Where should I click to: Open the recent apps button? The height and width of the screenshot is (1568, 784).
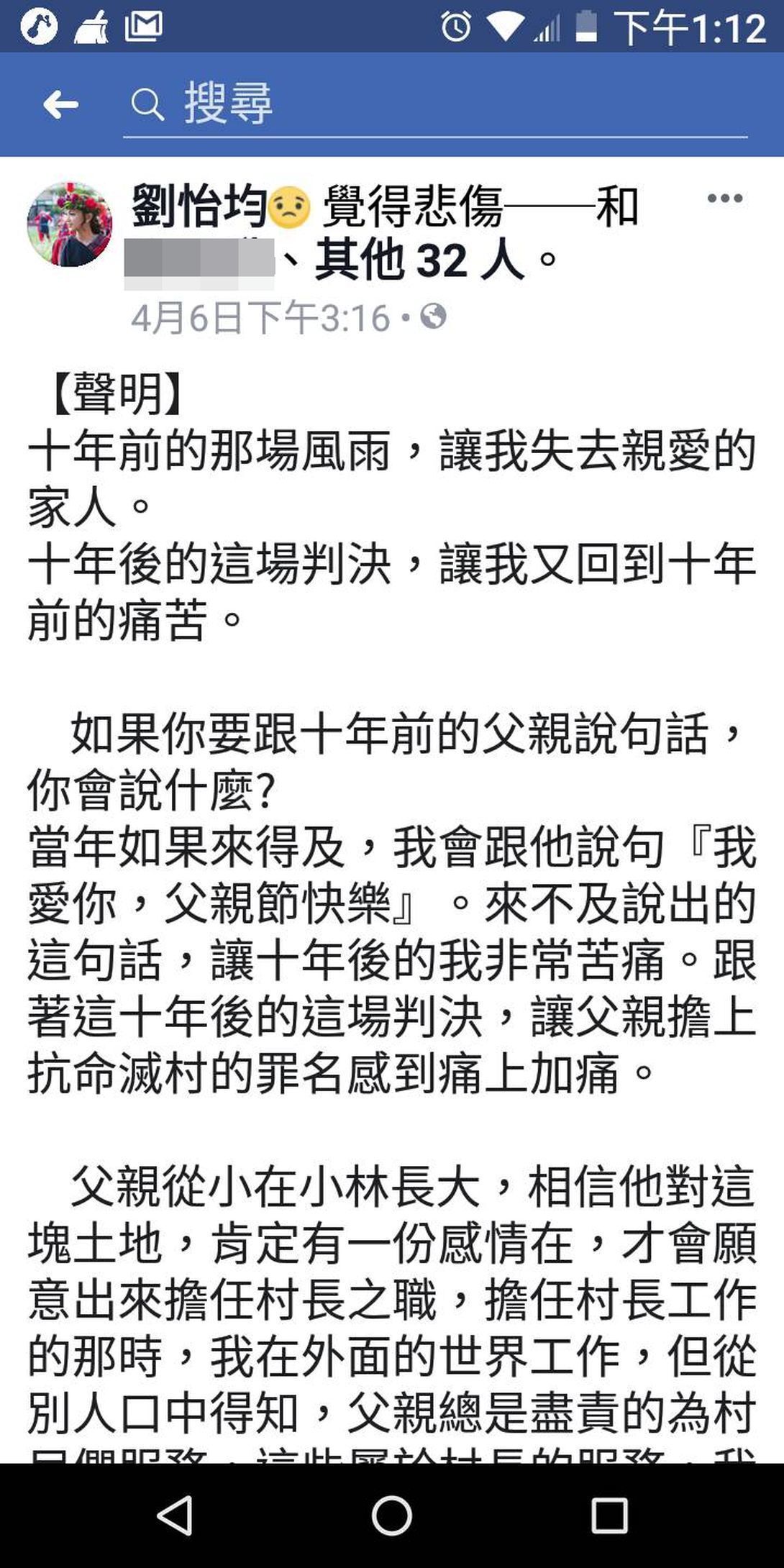point(609,1515)
